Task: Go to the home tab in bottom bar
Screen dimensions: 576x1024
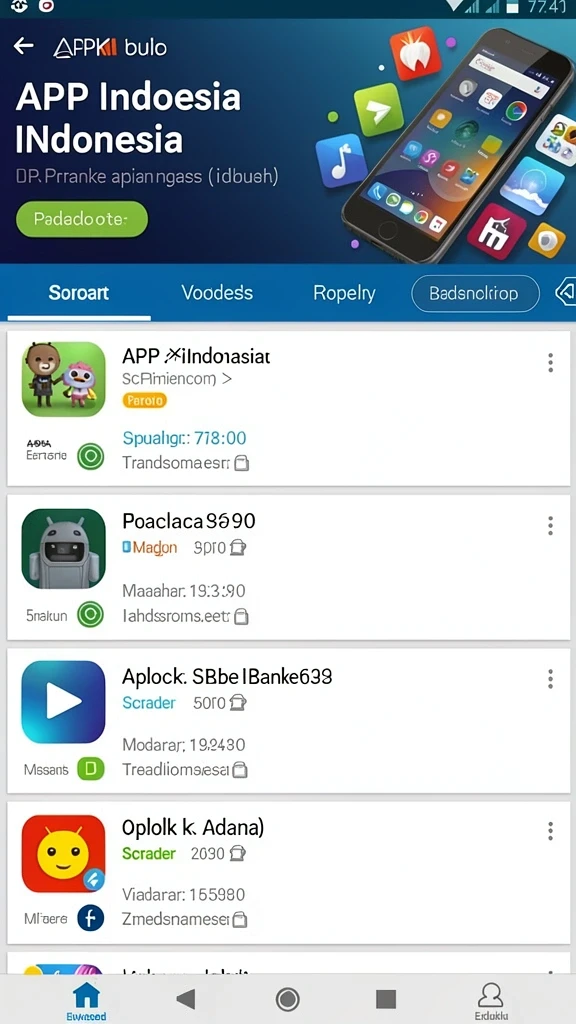Action: tap(86, 1000)
